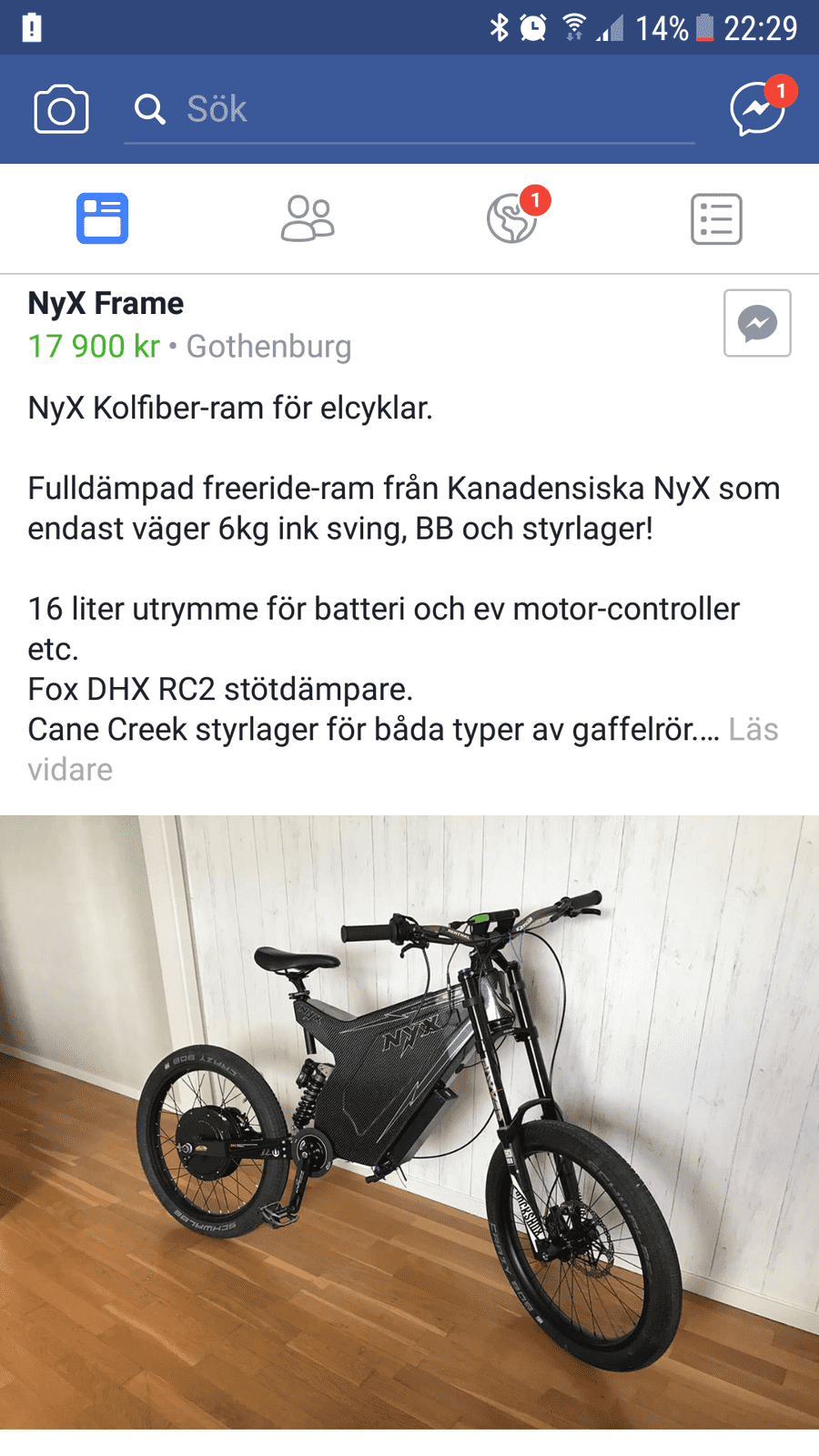
Task: Open the notifications globe icon
Action: 512,218
